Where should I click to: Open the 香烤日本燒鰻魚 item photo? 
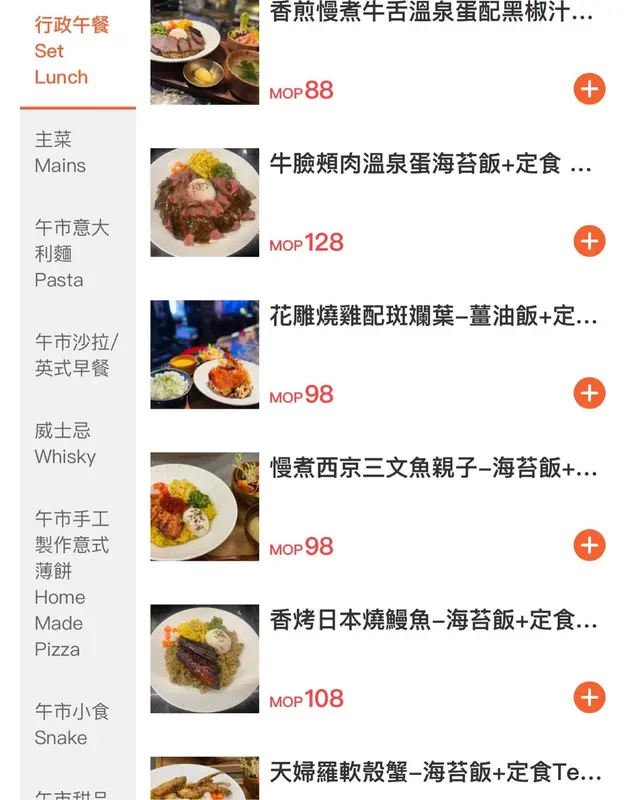point(205,658)
